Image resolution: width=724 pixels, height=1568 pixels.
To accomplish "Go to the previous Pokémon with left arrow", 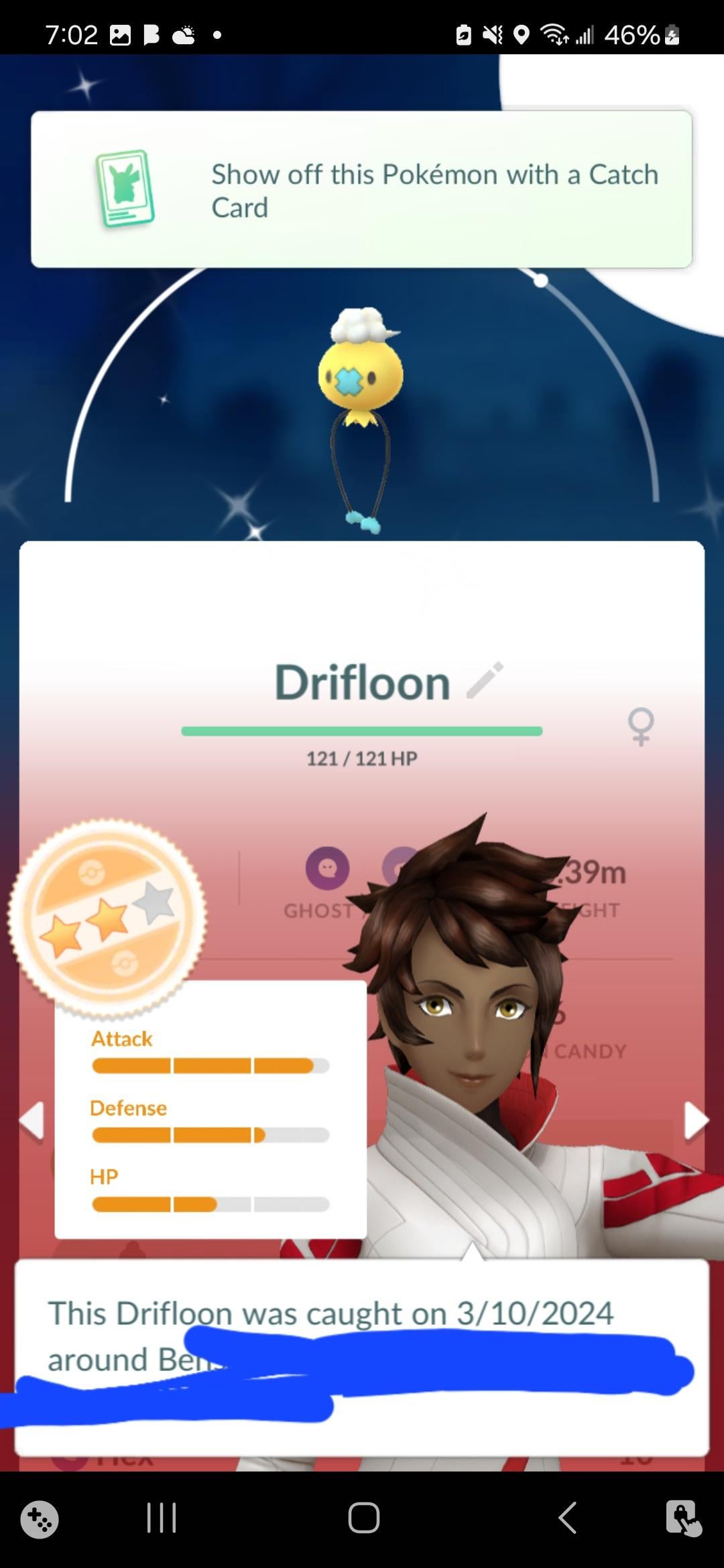I will [x=32, y=1120].
